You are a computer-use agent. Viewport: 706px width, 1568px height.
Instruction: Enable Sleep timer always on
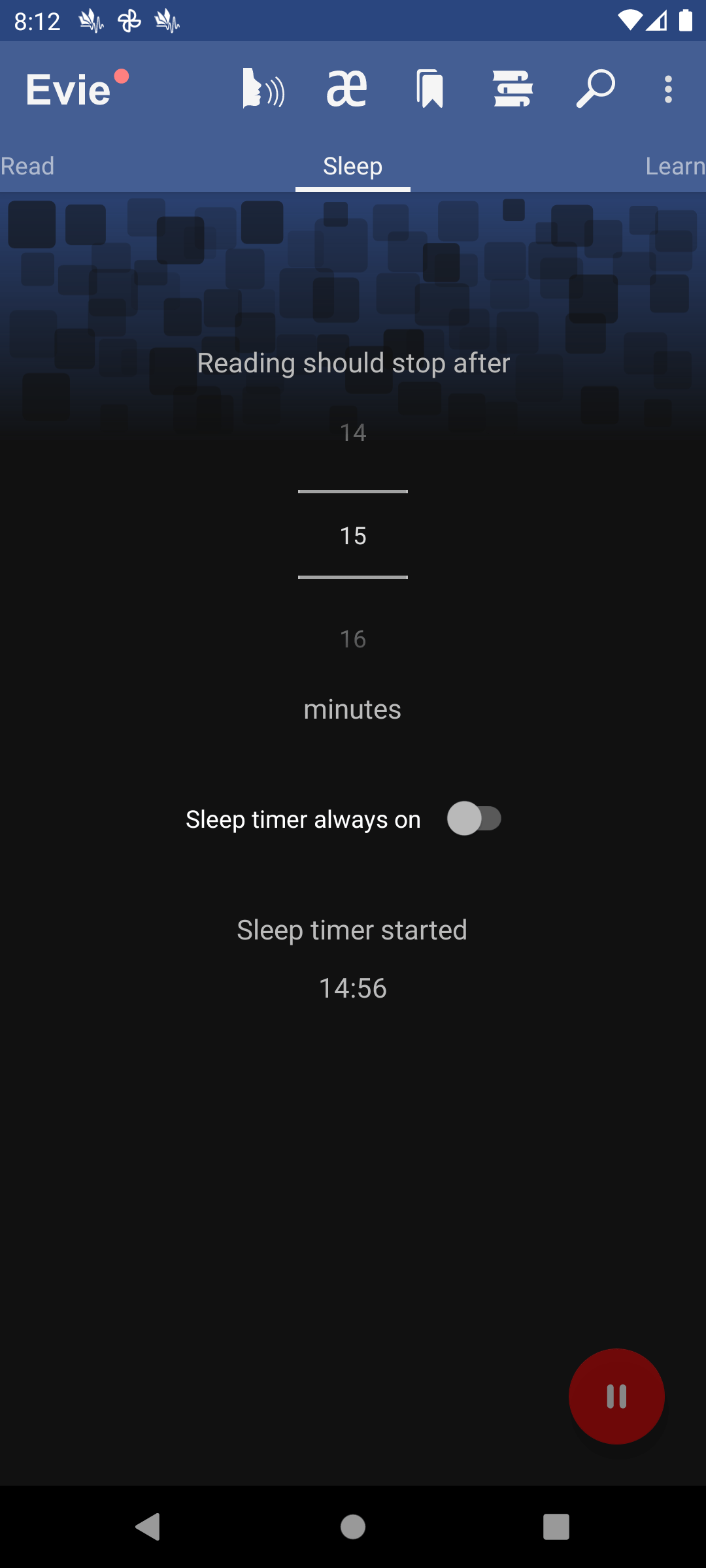475,819
